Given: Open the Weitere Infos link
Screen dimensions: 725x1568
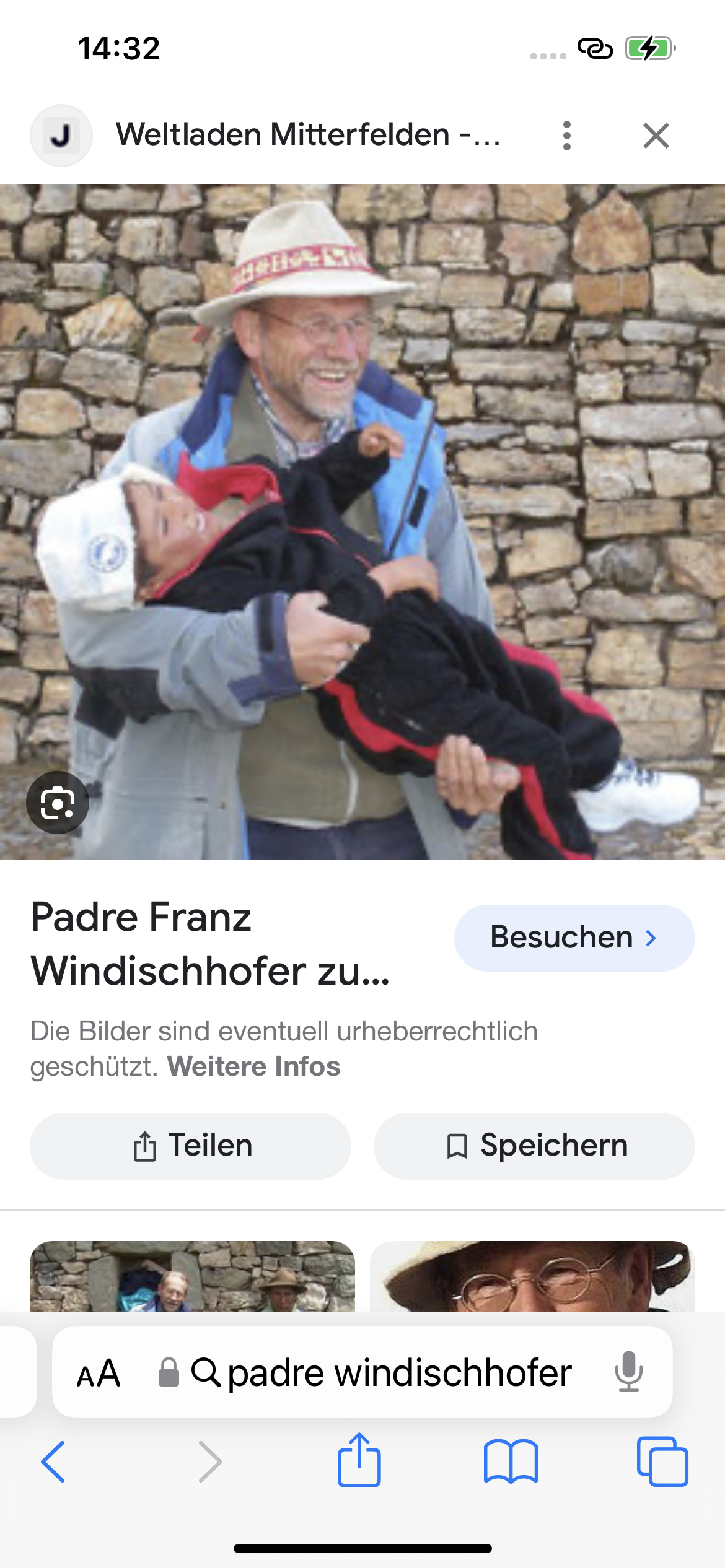Looking at the screenshot, I should [254, 1066].
